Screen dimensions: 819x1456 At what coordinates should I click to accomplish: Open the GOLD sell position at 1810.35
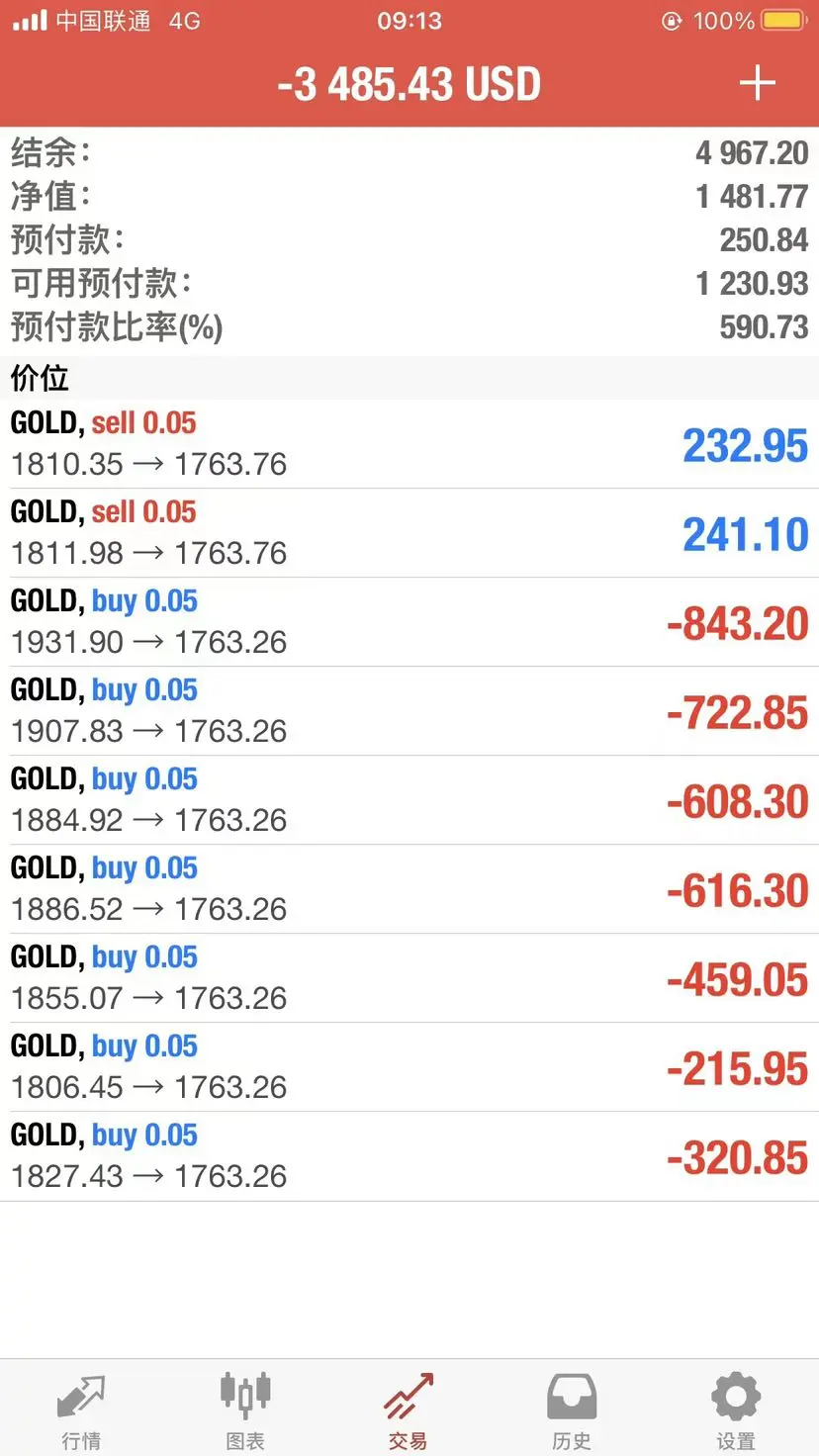tap(409, 444)
